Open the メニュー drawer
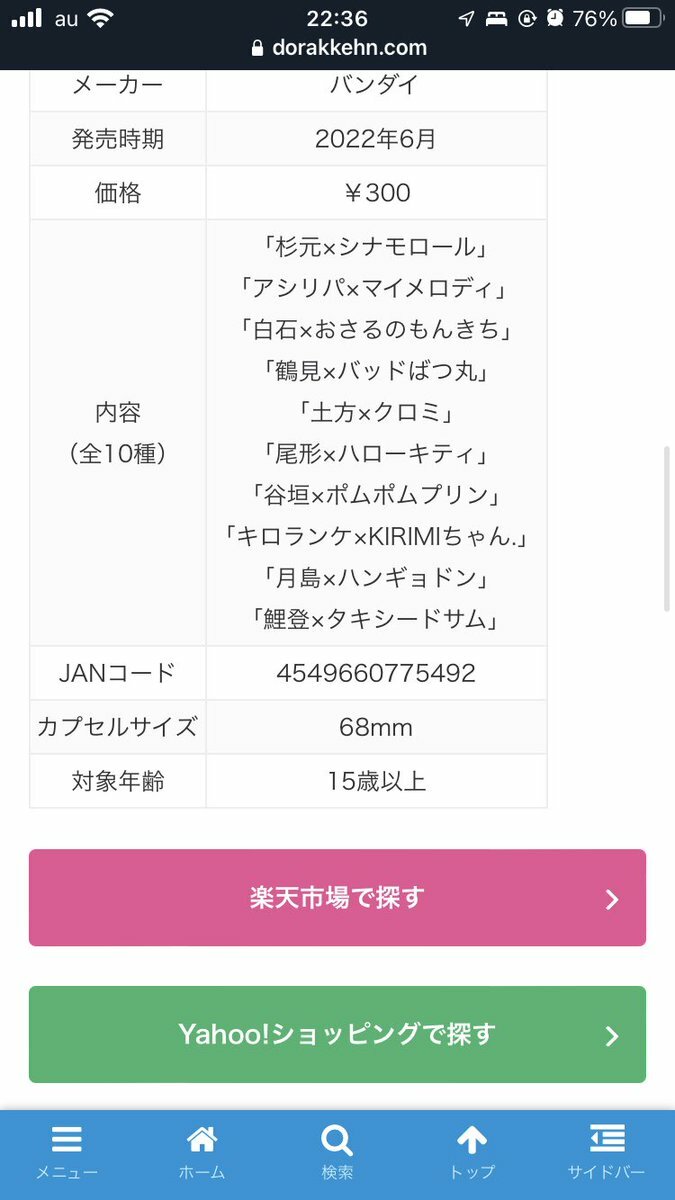 (67, 1153)
